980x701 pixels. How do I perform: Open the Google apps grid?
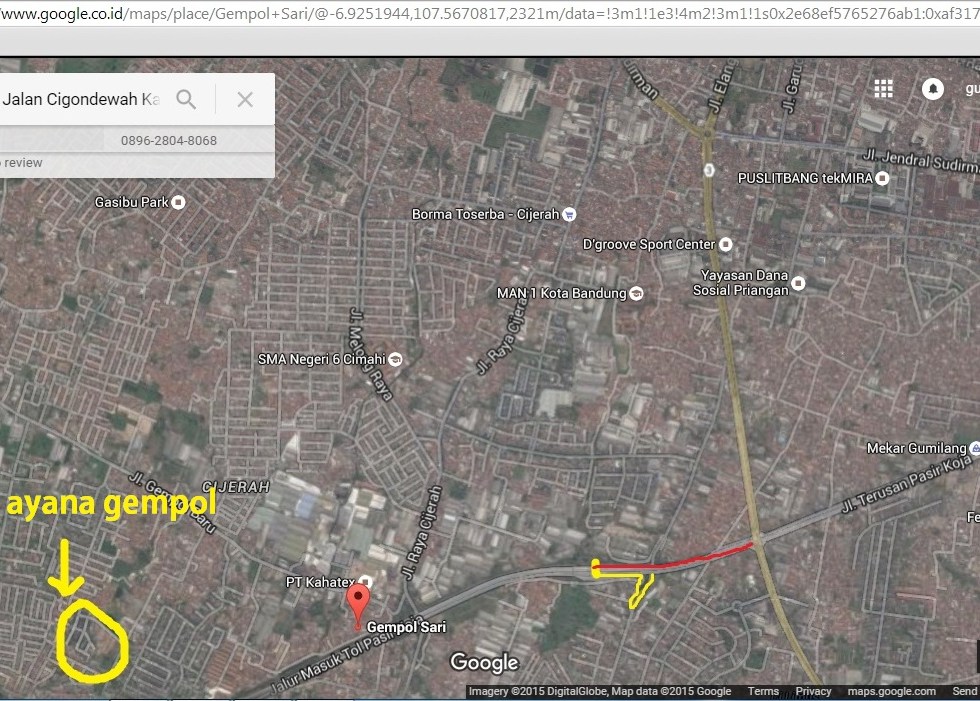883,88
